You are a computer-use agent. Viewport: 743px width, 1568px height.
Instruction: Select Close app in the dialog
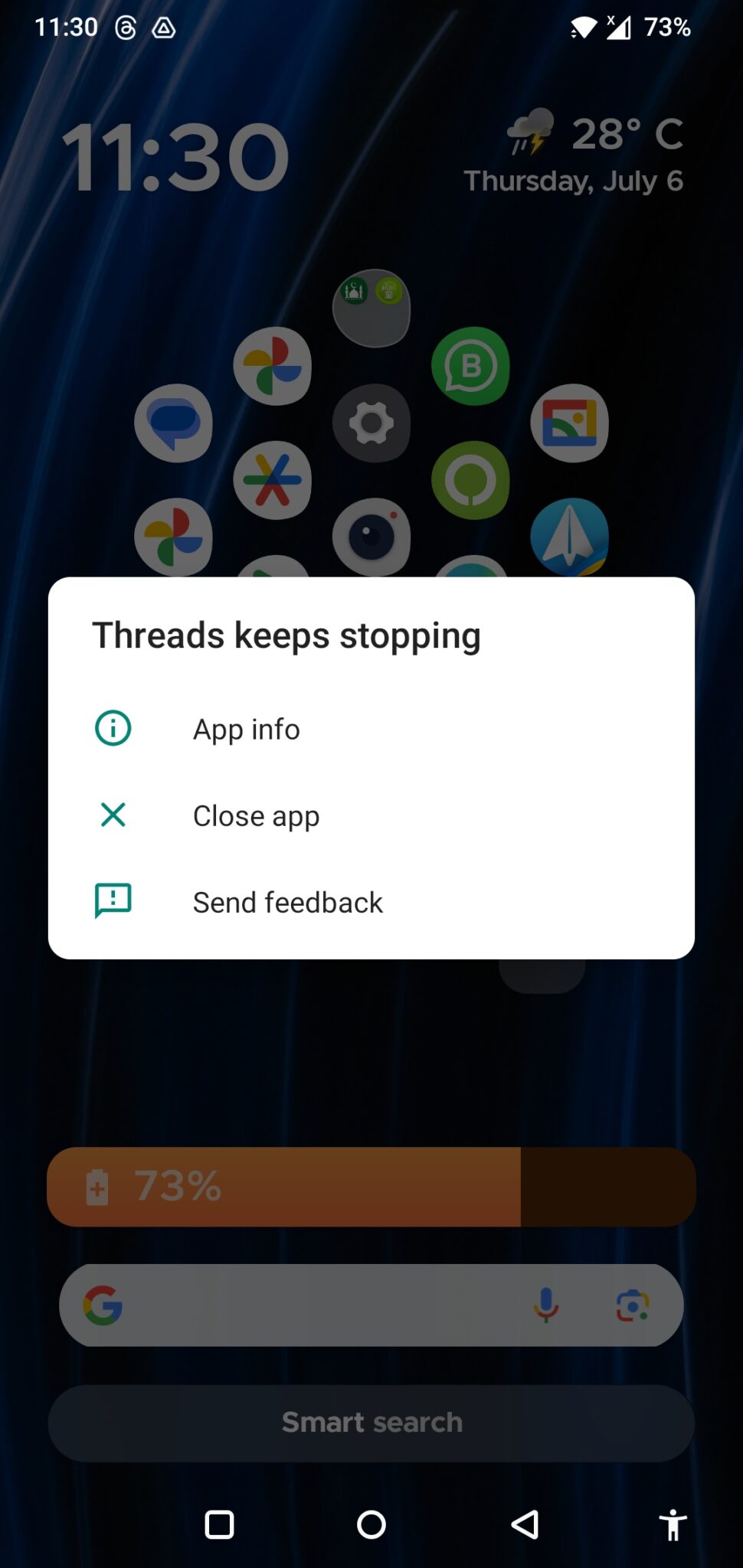coord(371,815)
